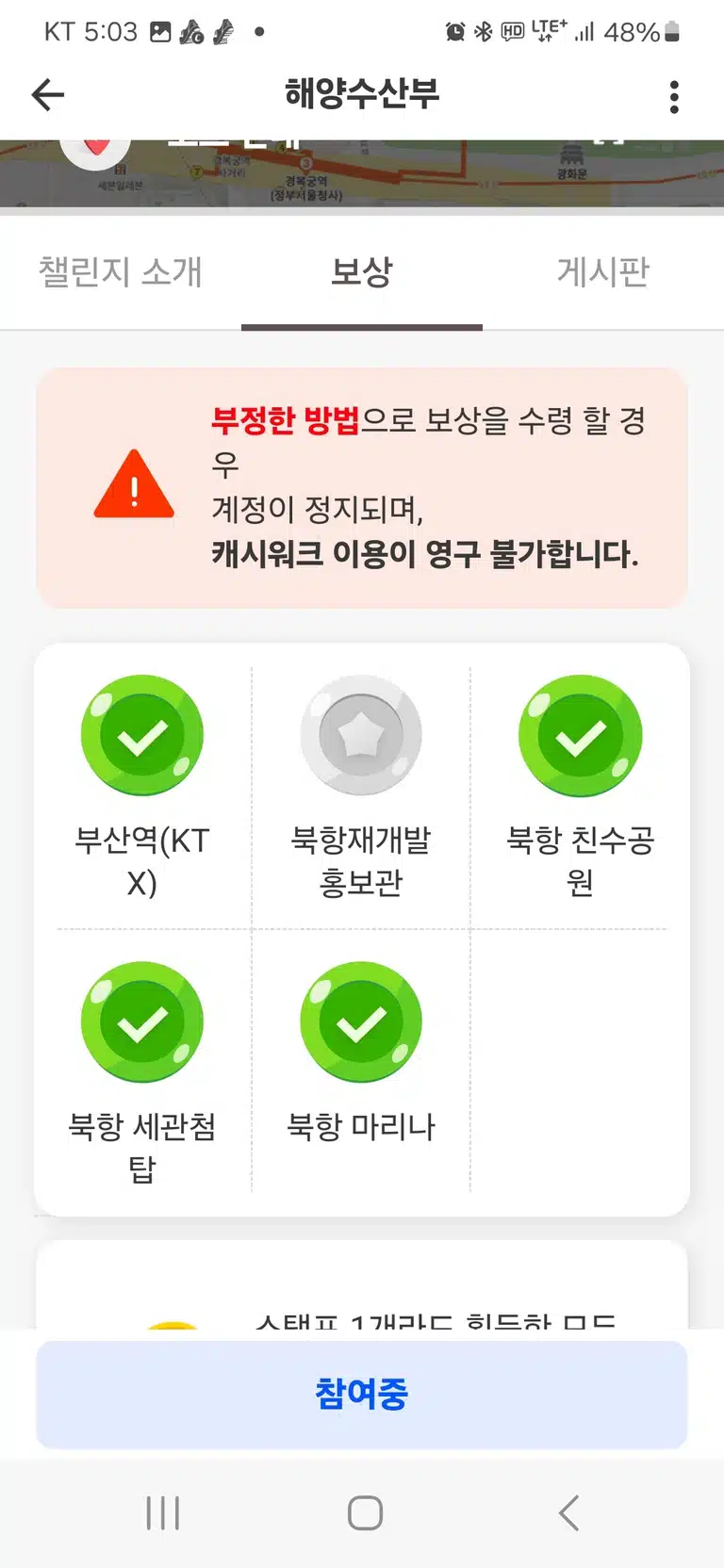724x1568 pixels.
Task: Open the 게시판 tab
Action: tap(603, 271)
